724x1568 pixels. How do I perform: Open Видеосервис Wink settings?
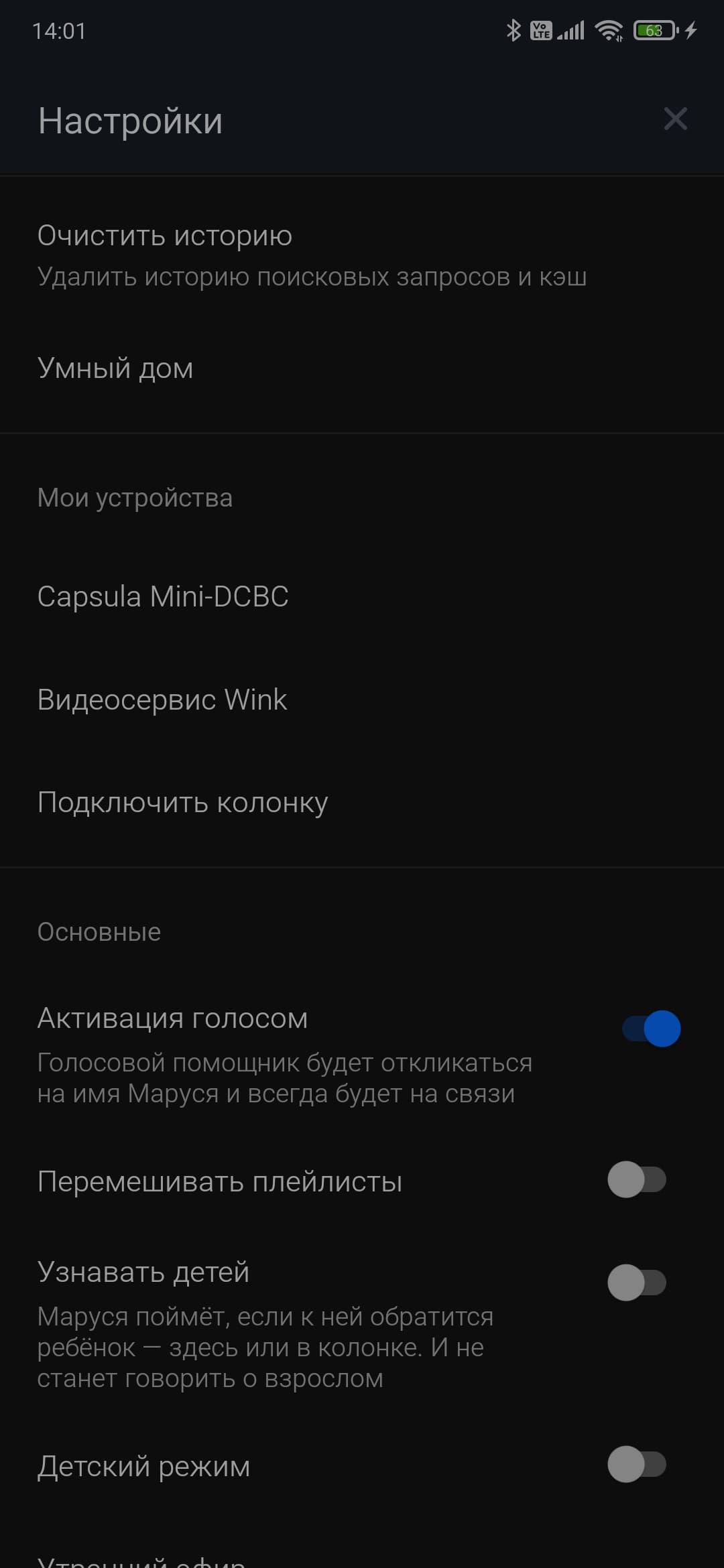point(162,700)
